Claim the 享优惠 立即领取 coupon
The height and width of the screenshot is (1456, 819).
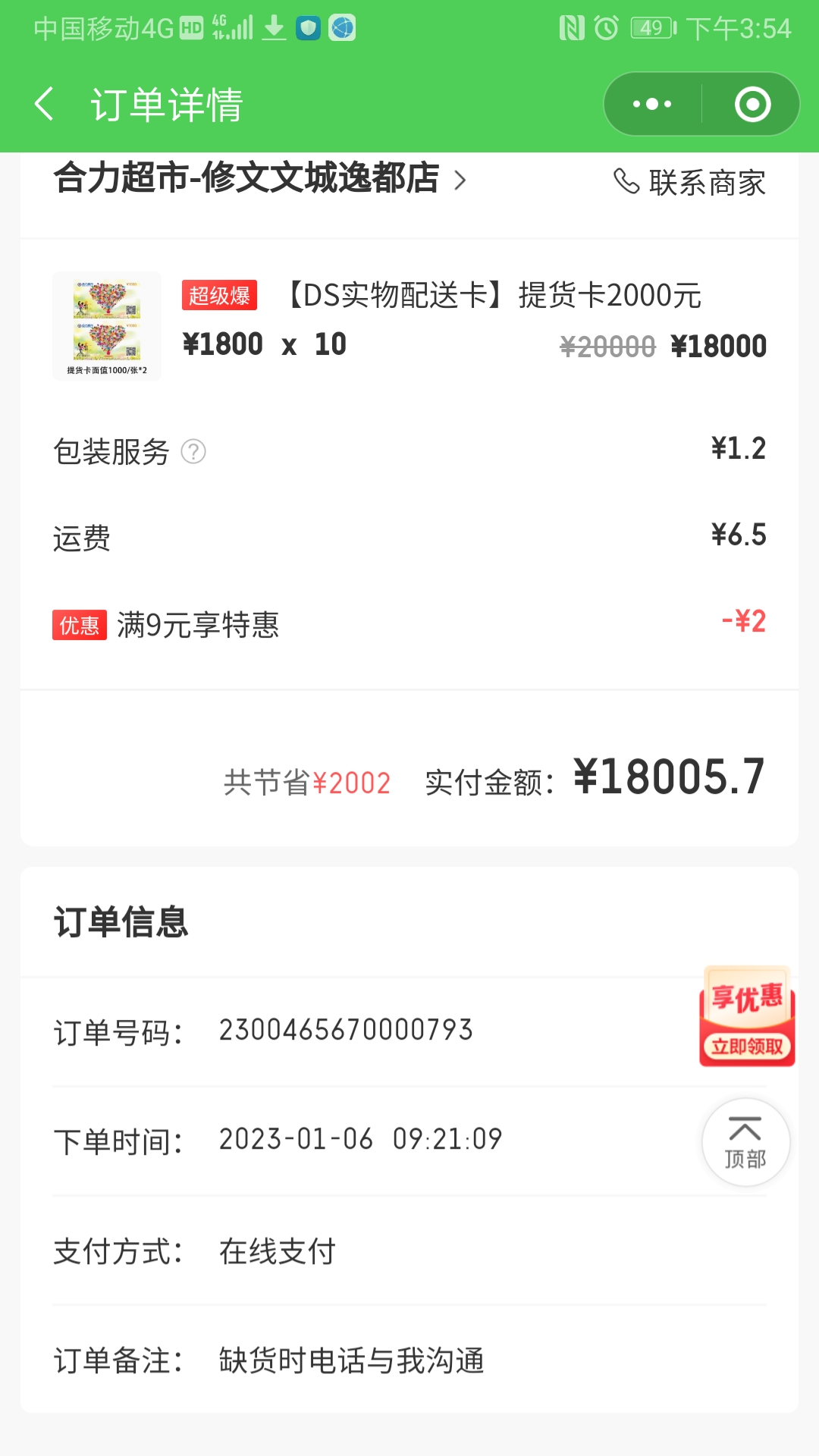[747, 1017]
